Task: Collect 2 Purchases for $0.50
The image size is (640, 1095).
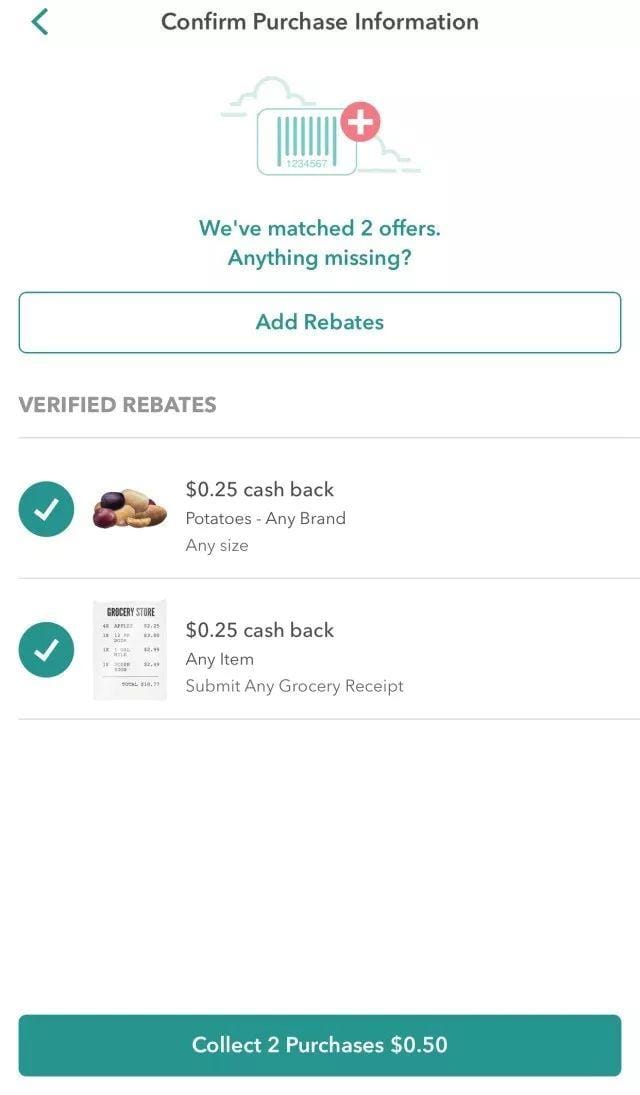Action: click(320, 1045)
